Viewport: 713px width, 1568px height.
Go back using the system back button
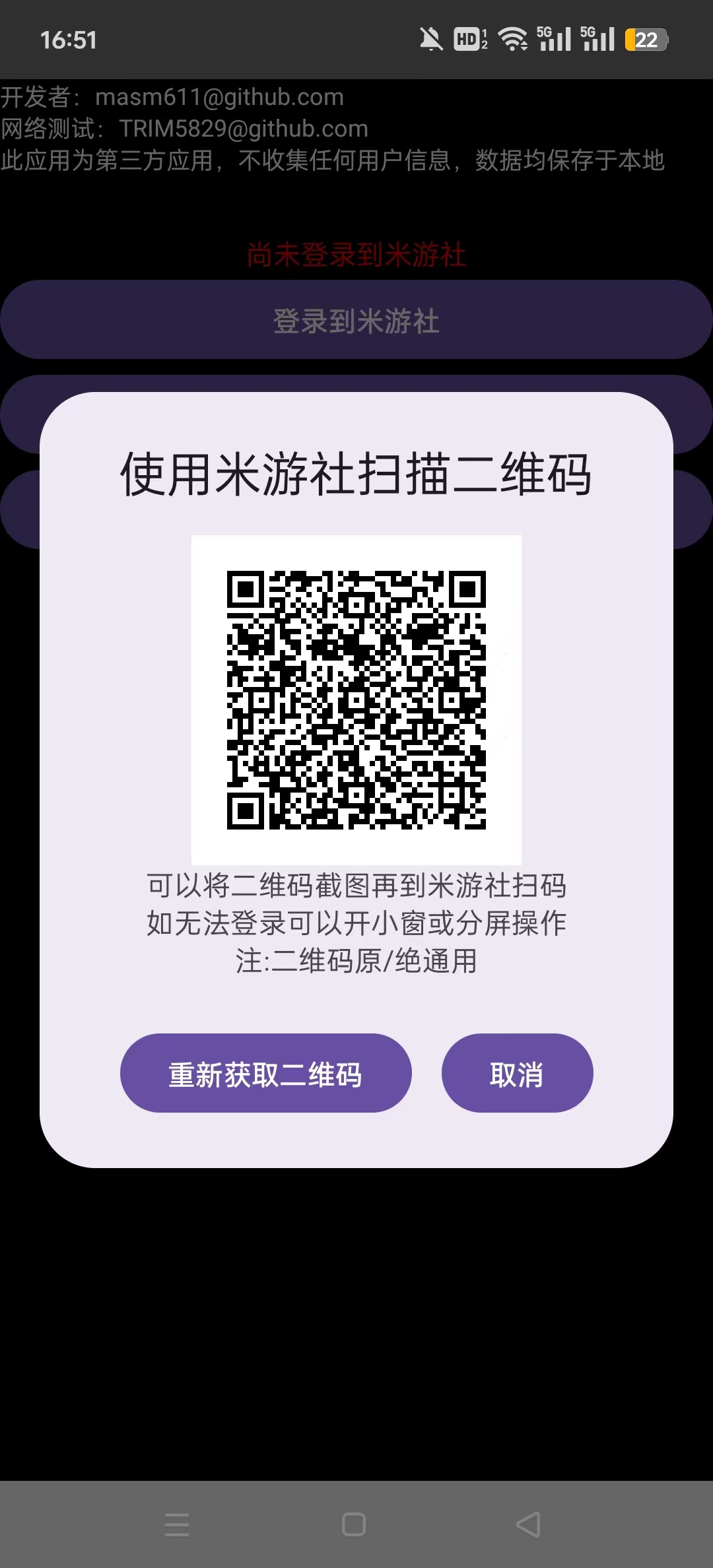click(528, 1524)
